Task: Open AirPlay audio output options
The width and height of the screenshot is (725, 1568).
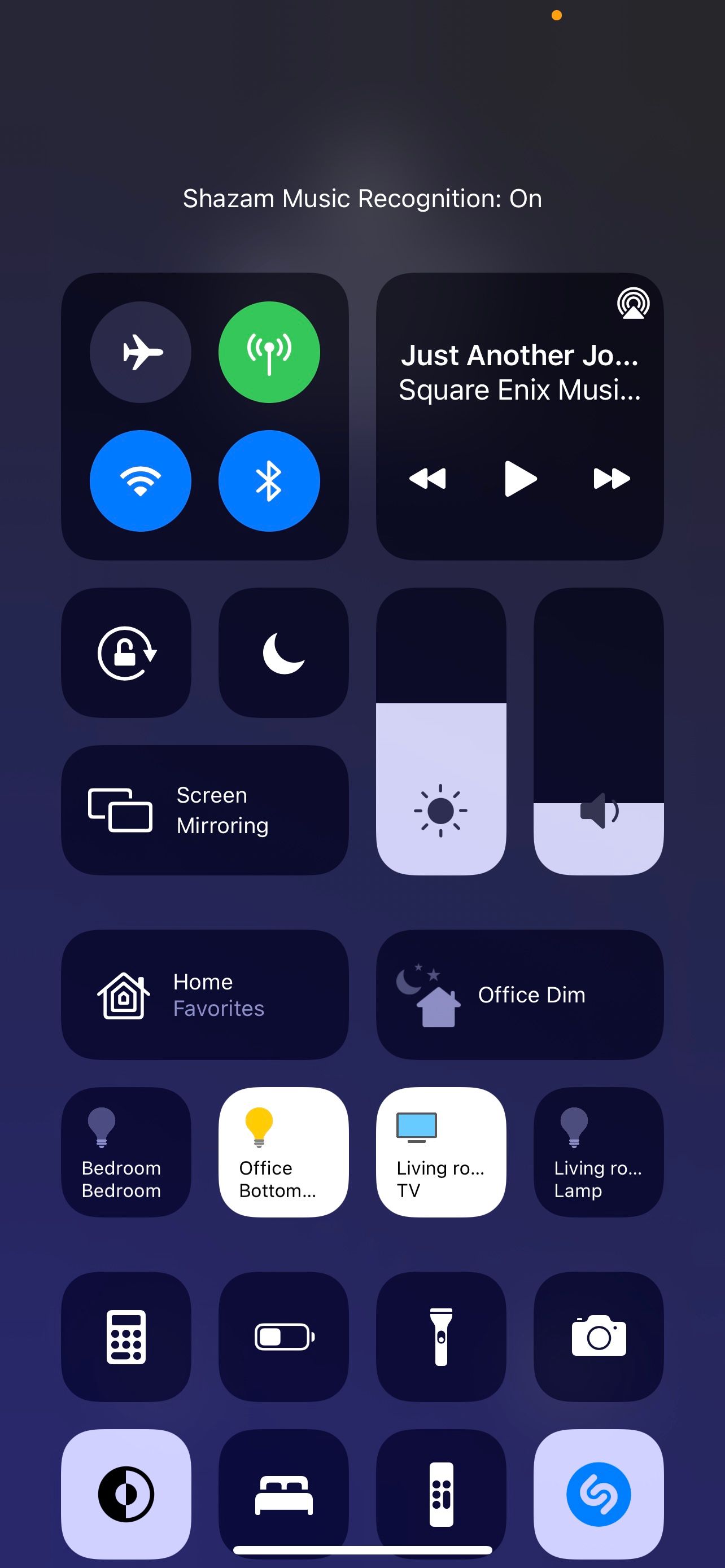Action: click(x=633, y=303)
